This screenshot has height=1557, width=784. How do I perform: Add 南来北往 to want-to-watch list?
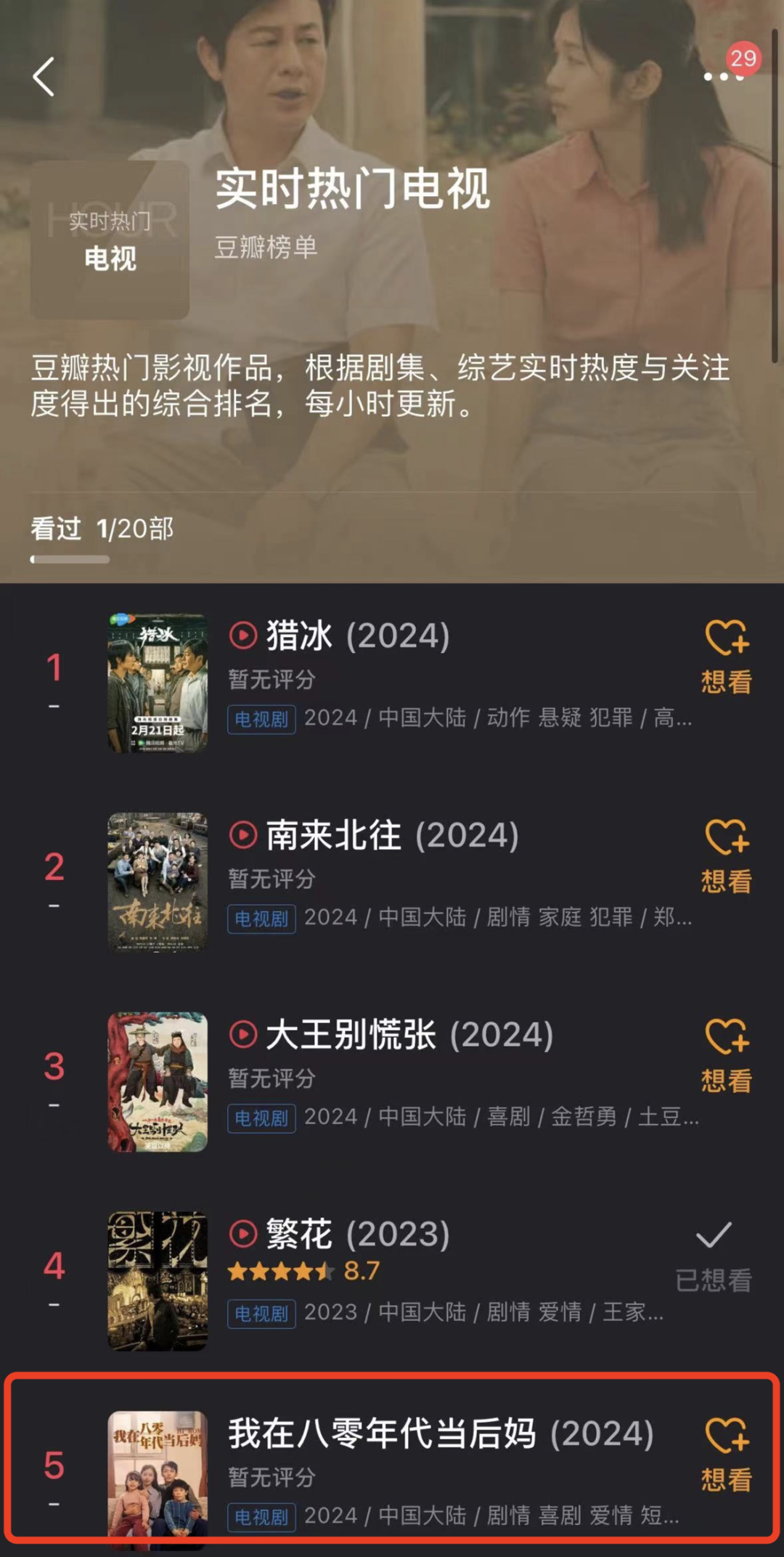coord(726,857)
